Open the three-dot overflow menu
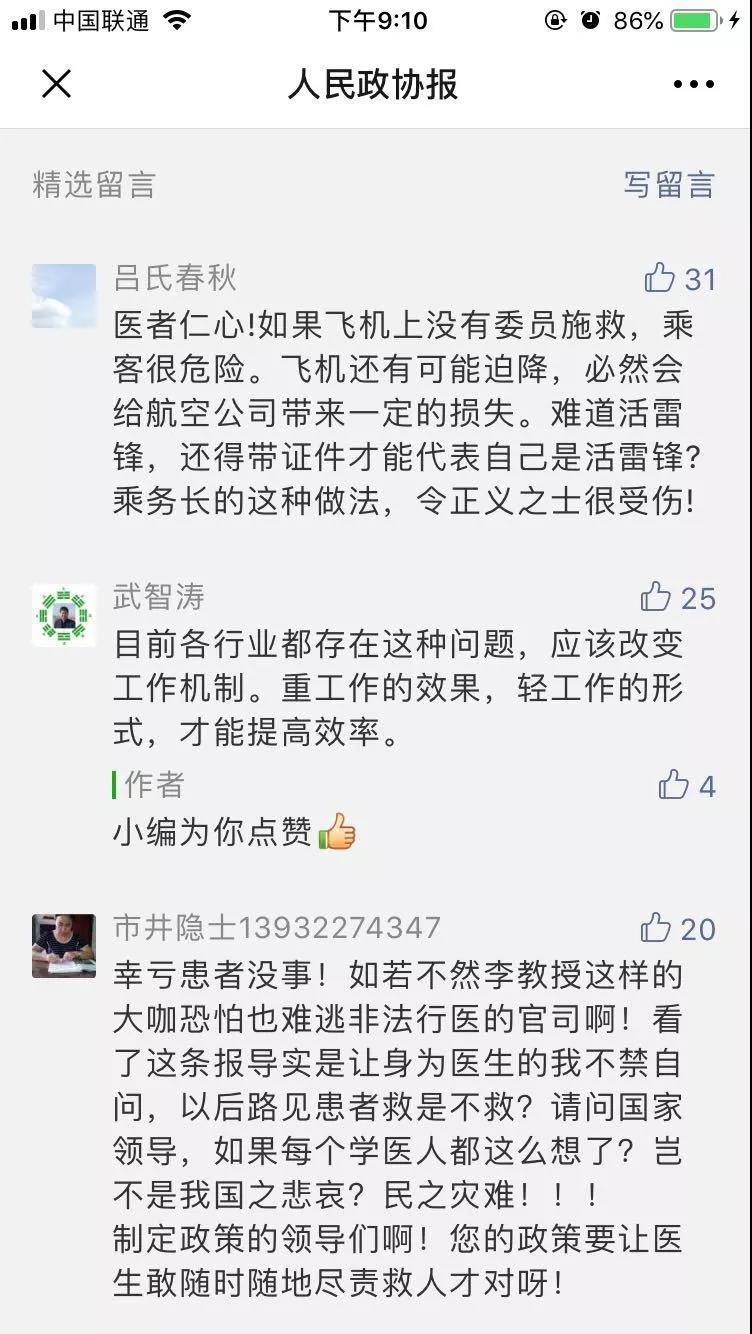 [693, 84]
